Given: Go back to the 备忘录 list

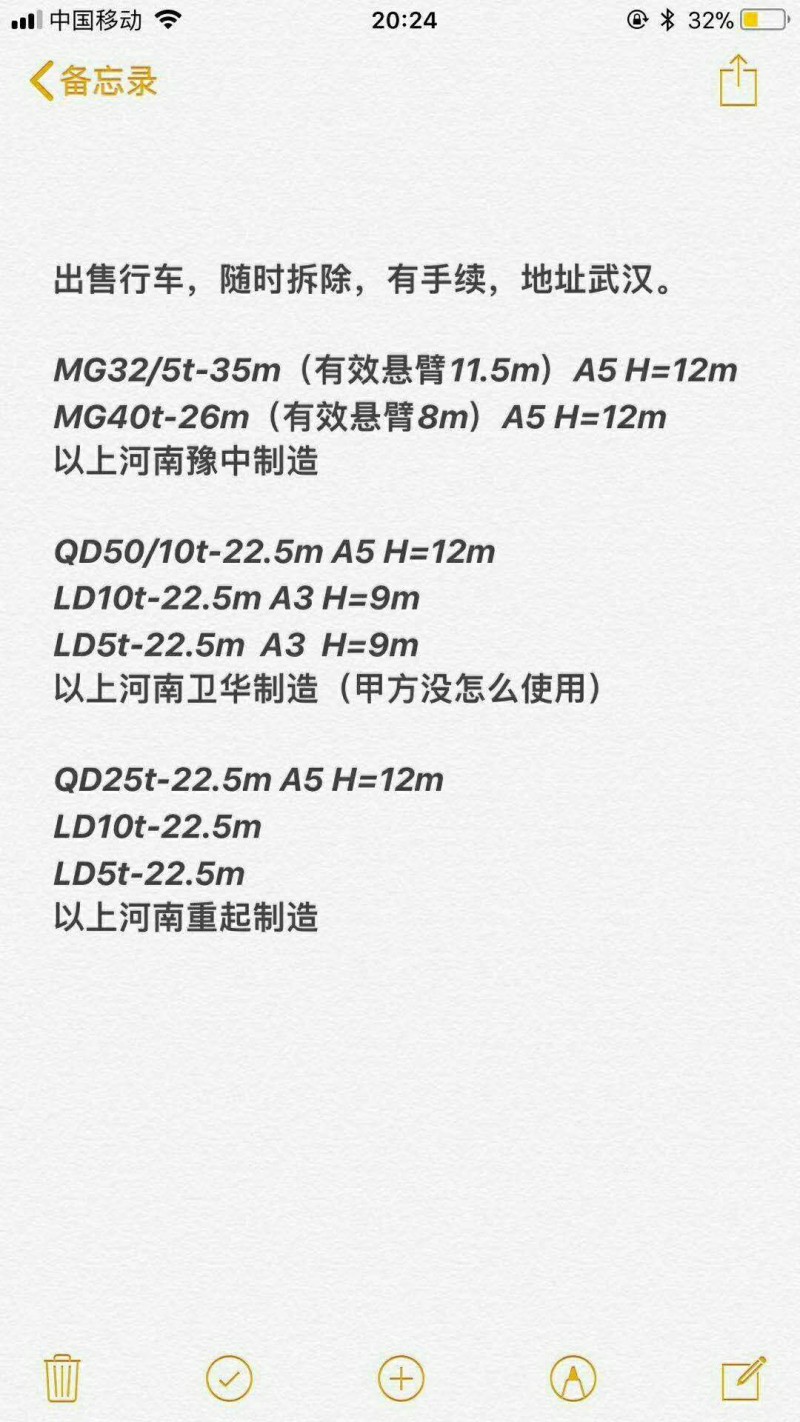Looking at the screenshot, I should point(94,81).
